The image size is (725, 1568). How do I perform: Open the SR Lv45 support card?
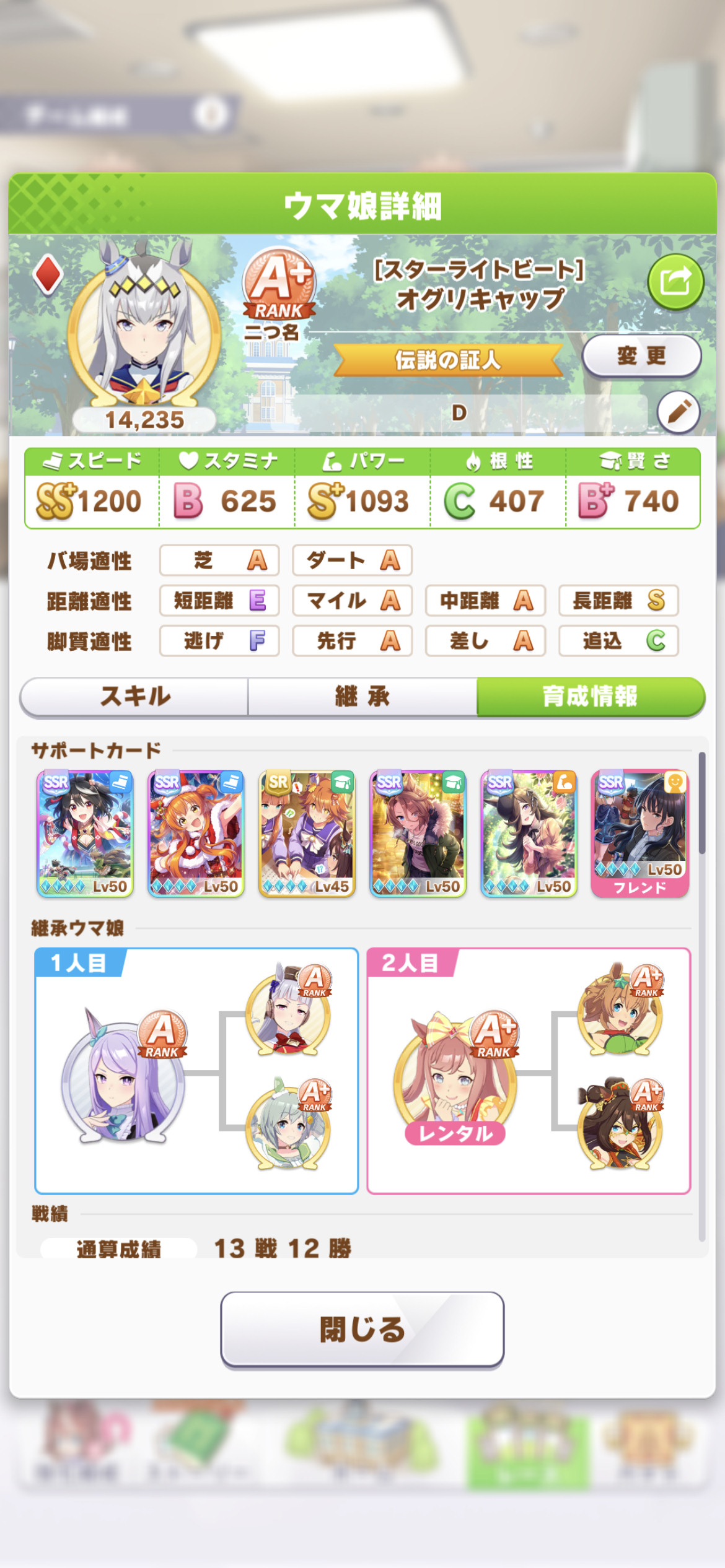click(307, 834)
